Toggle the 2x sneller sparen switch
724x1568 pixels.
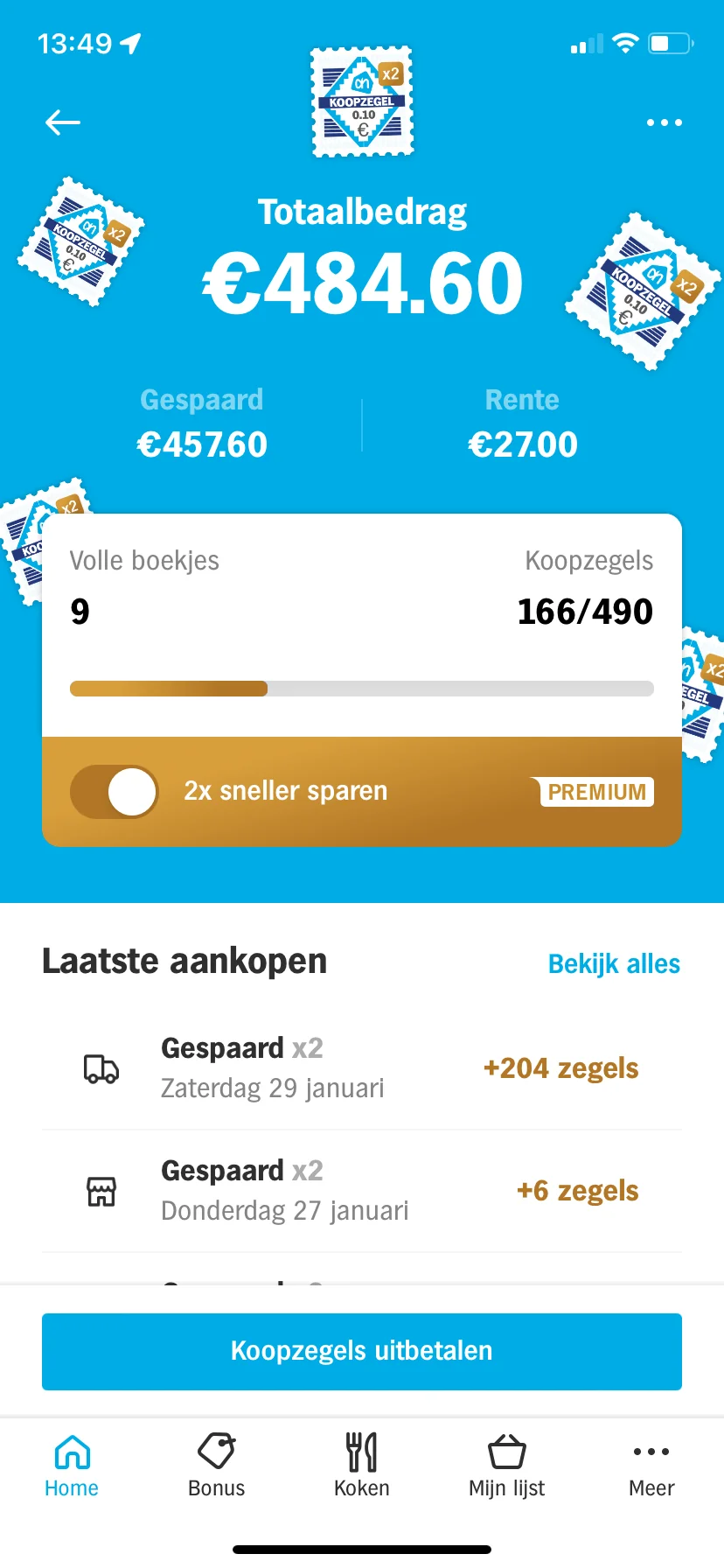click(x=115, y=792)
